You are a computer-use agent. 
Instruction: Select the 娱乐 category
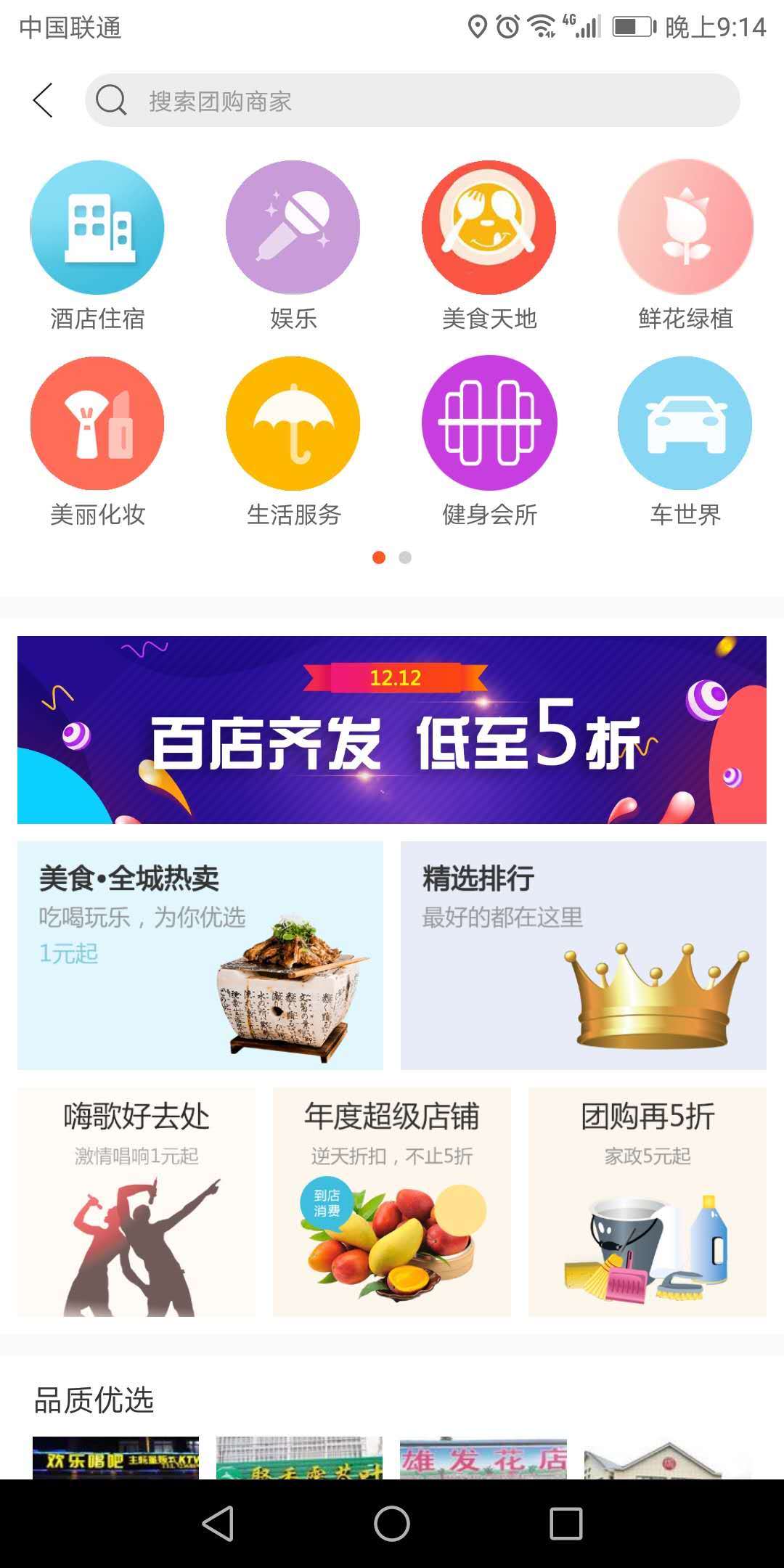293,228
